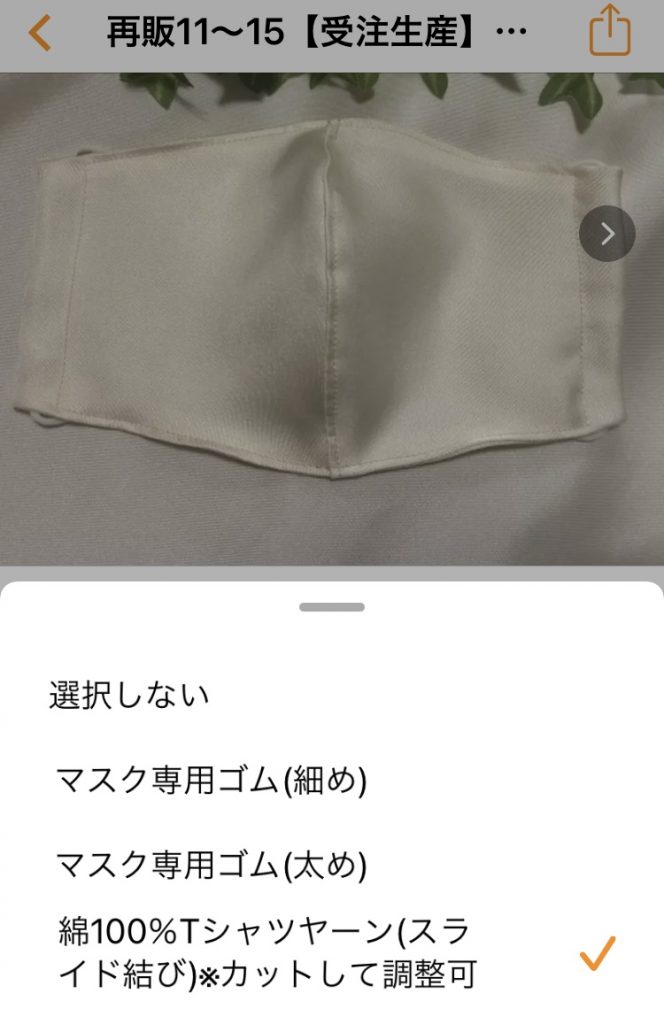Choose マスク専用ゴム(細め)
Image resolution: width=664 pixels, height=1024 pixels.
[212, 780]
